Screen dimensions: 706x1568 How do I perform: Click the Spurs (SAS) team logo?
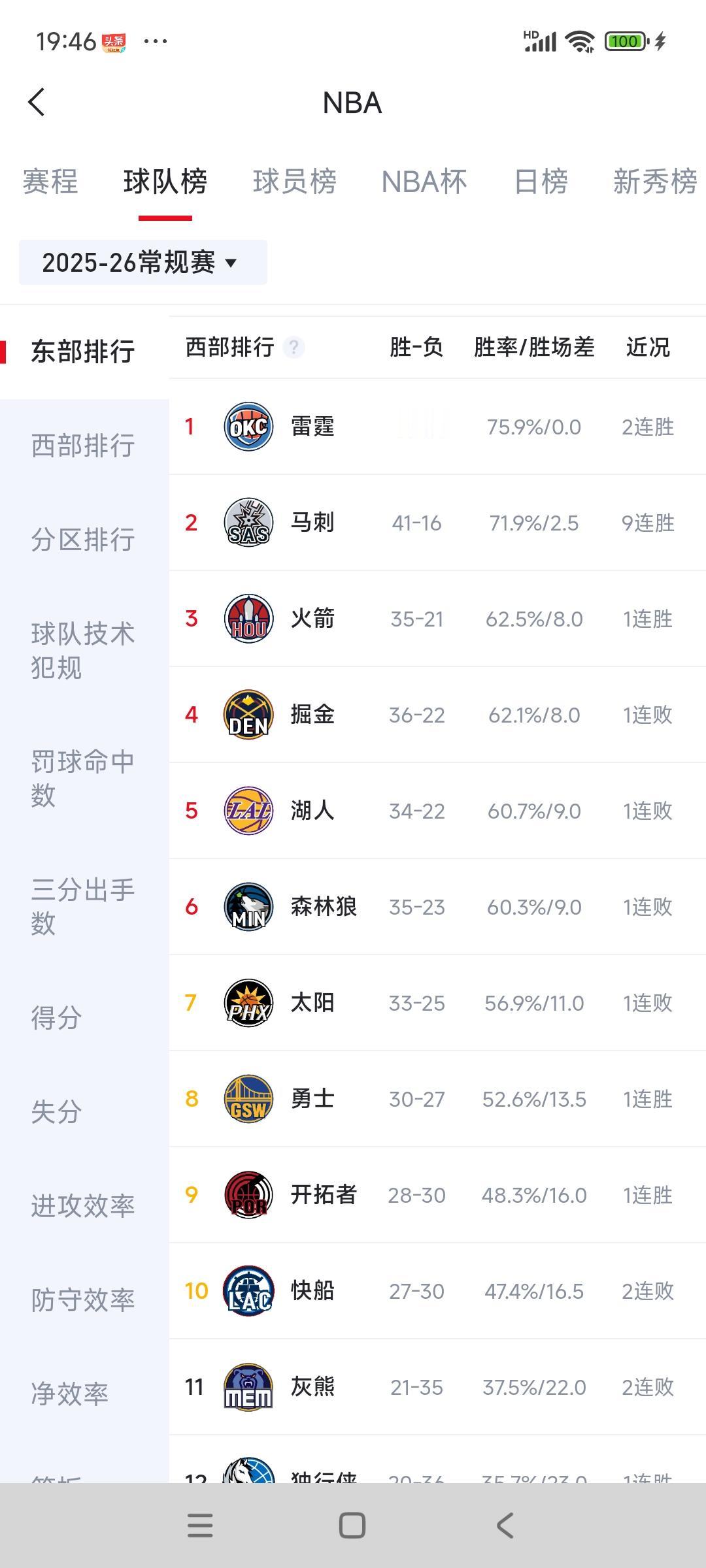pos(248,523)
